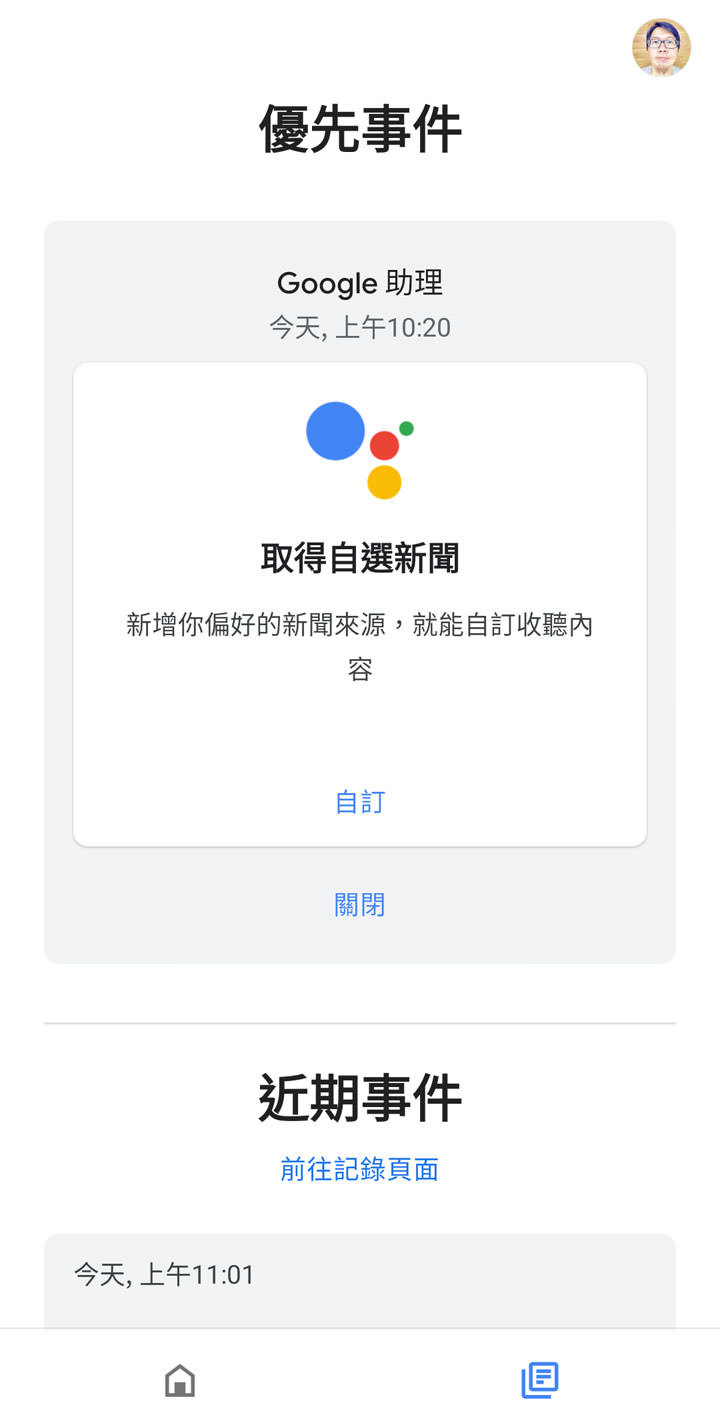The height and width of the screenshot is (1425, 720).
Task: Switch to the Home tab
Action: point(180,1381)
